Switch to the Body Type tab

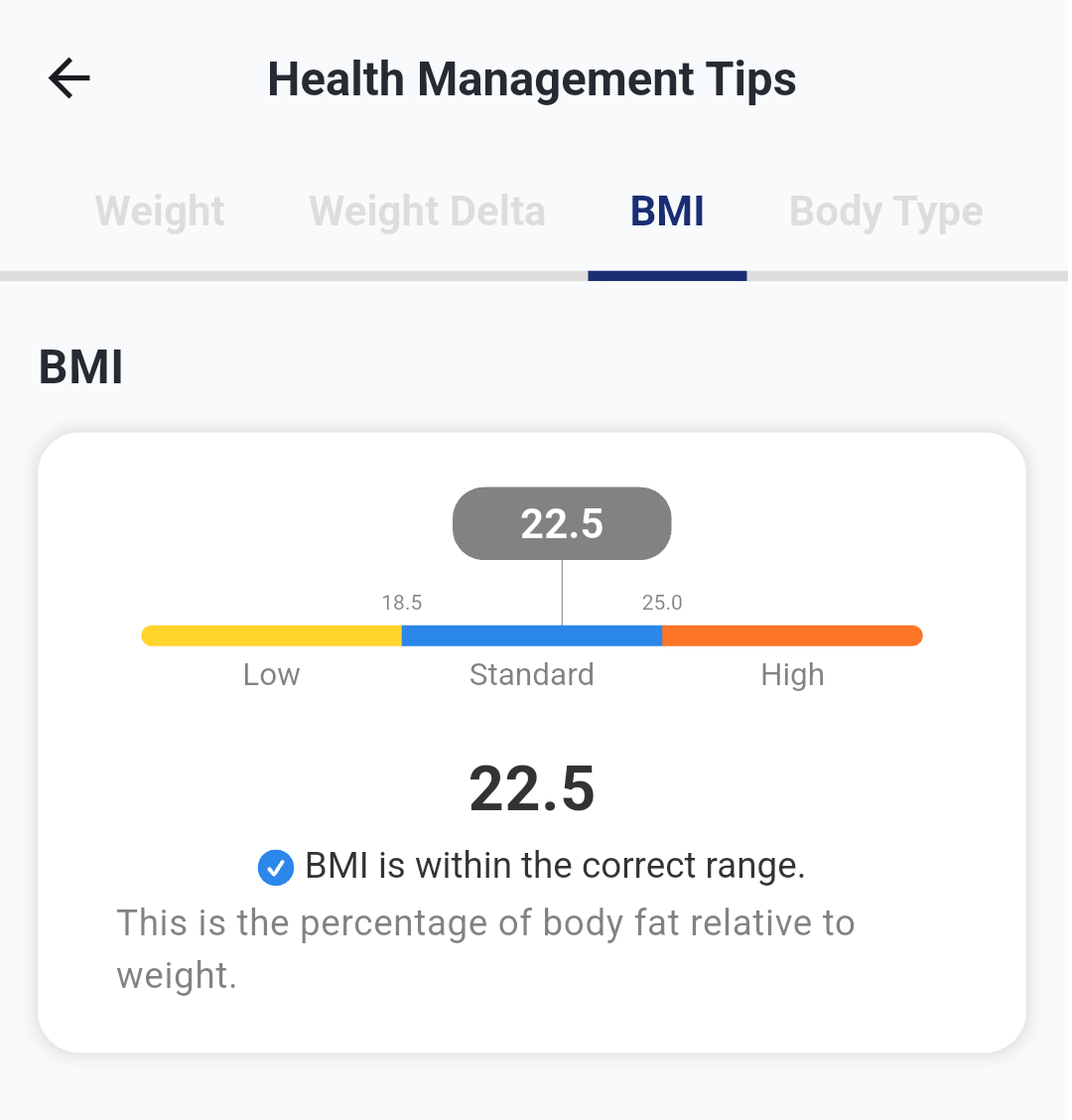coord(885,211)
